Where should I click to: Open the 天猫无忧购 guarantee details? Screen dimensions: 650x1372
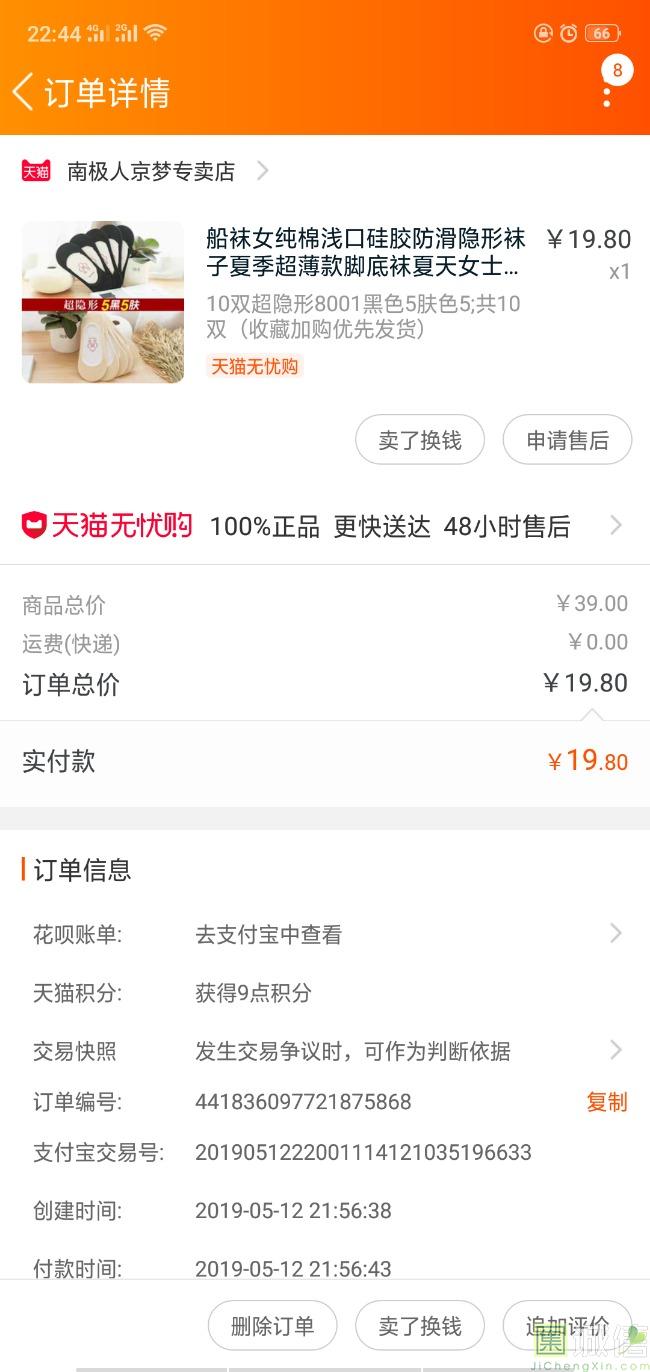[320, 526]
